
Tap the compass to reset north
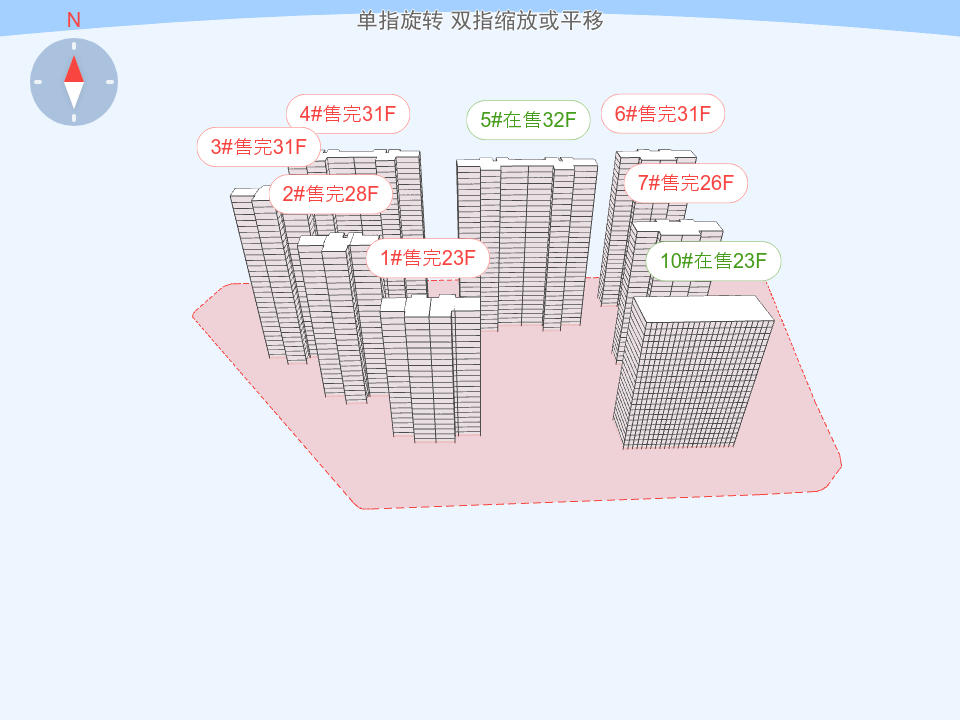coord(74,82)
